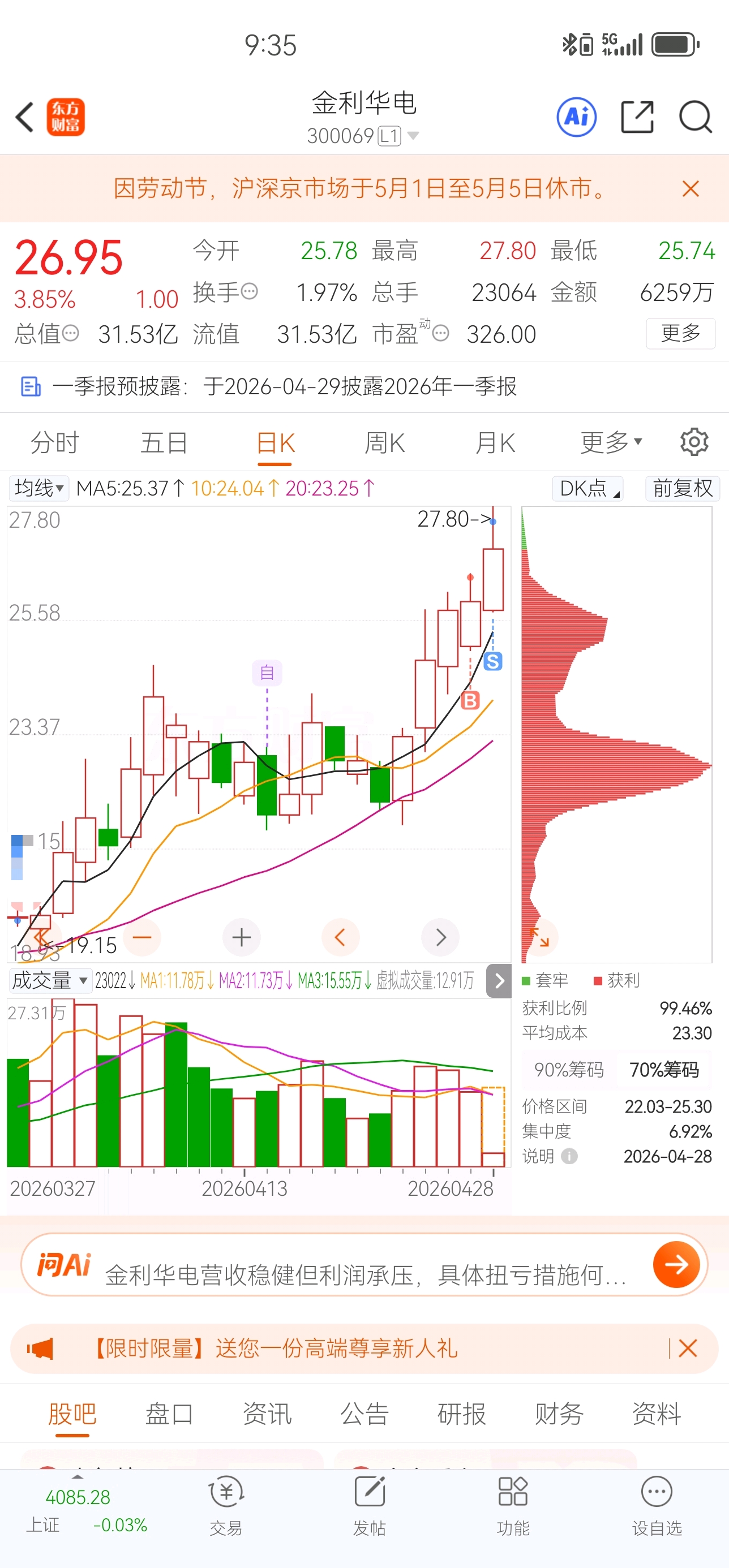The image size is (729, 1568).
Task: Open the 均线 indicator dropdown
Action: pos(39,488)
